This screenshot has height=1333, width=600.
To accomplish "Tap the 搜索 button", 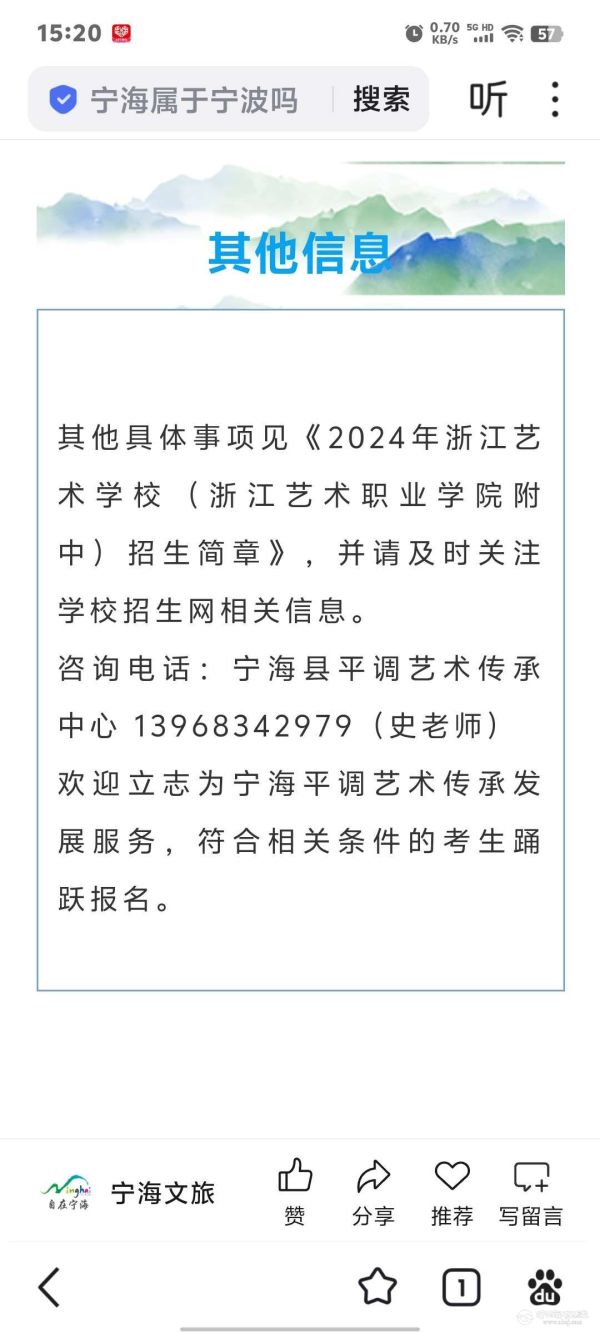I will click(381, 99).
